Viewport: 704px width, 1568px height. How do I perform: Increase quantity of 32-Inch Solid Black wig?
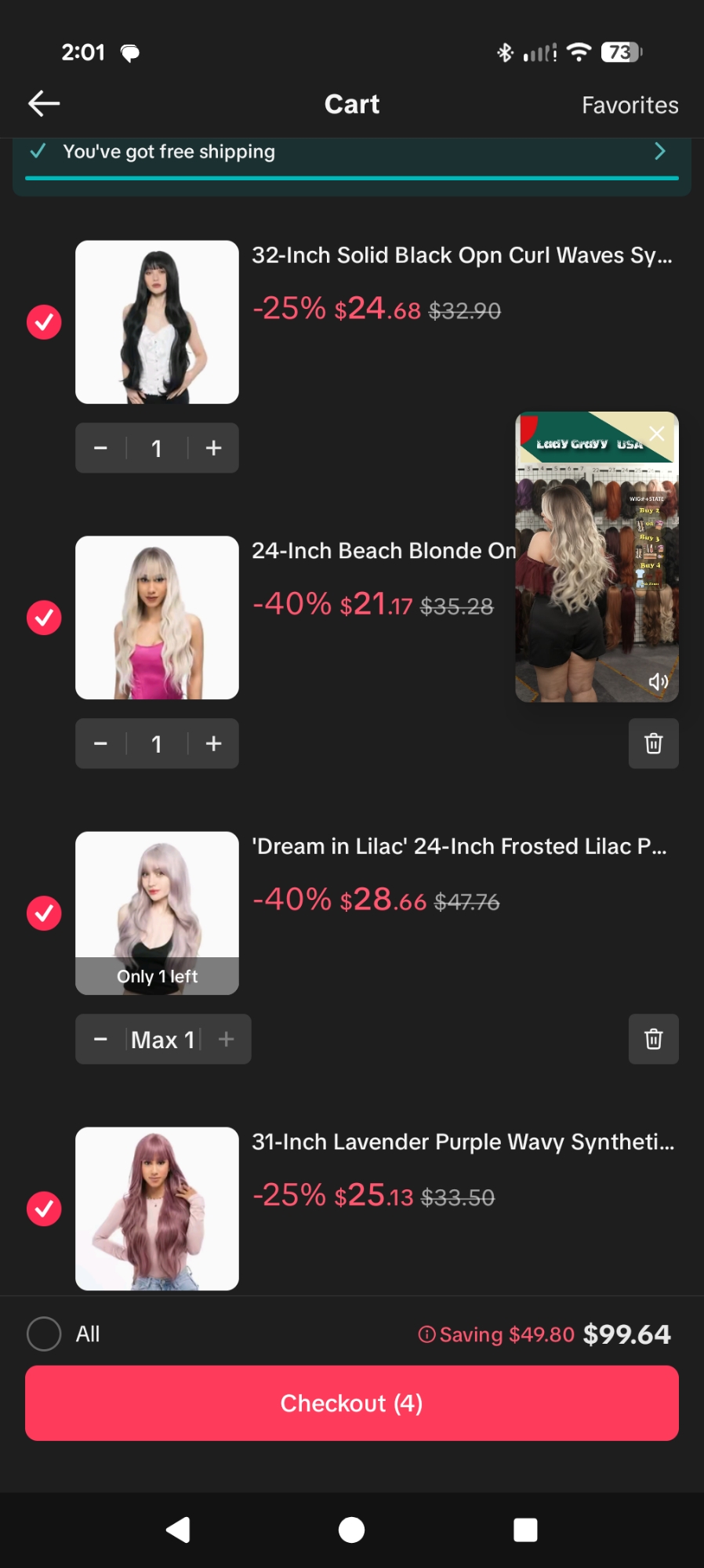point(213,448)
